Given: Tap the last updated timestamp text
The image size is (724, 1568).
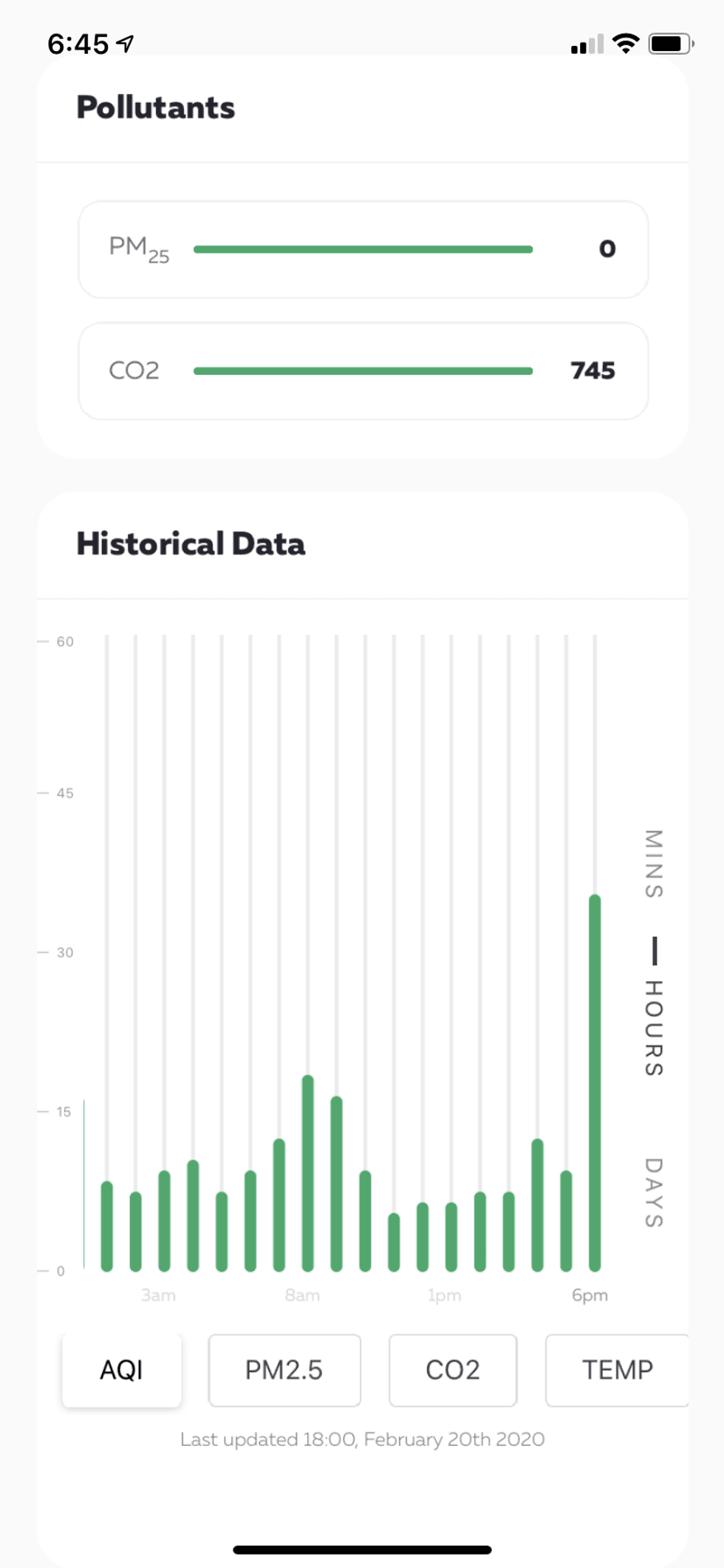Looking at the screenshot, I should coord(362,1439).
